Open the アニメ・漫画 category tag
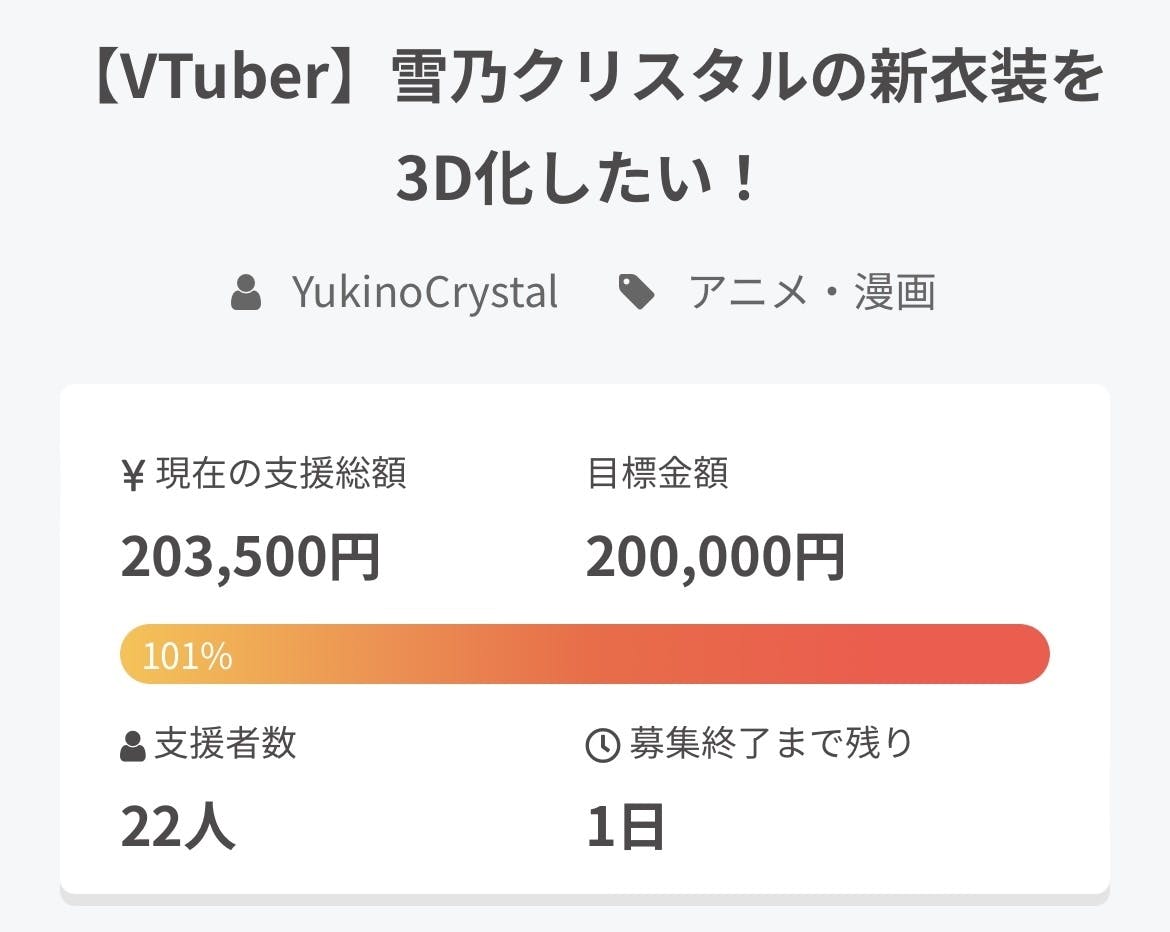 point(812,292)
